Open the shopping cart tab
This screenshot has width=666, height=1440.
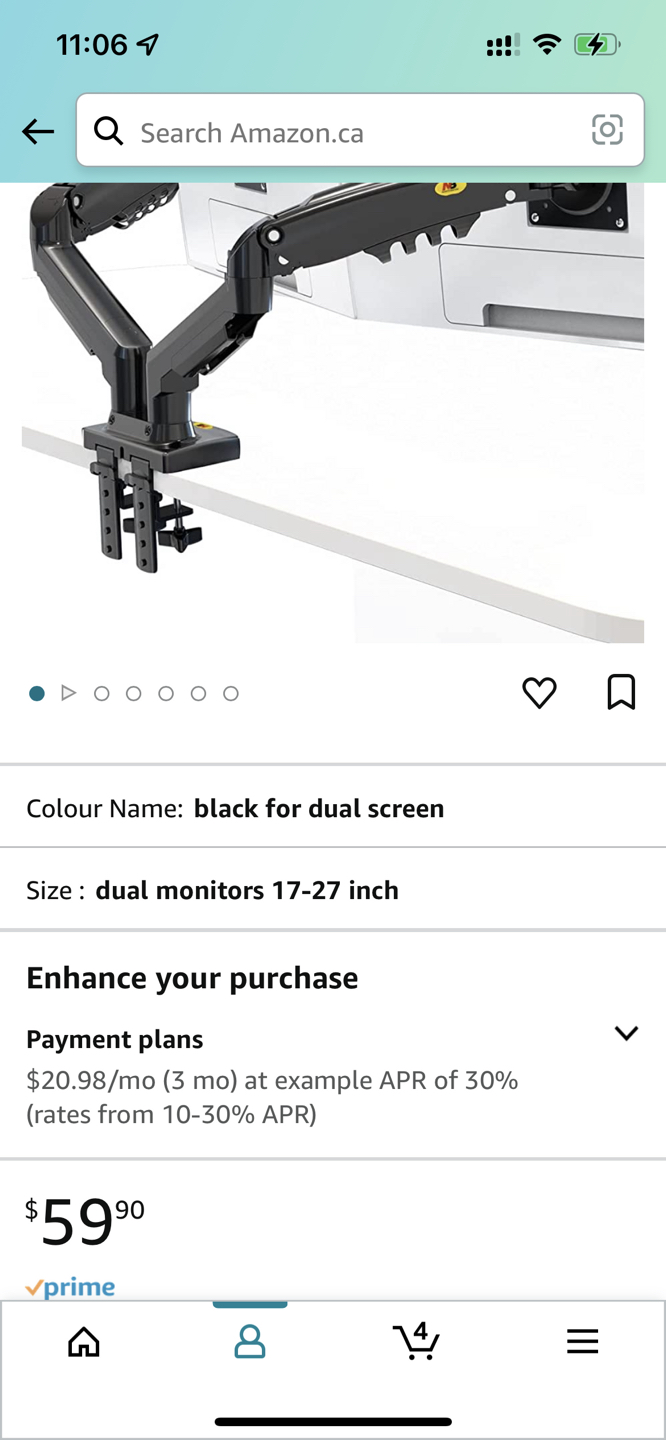[416, 1341]
